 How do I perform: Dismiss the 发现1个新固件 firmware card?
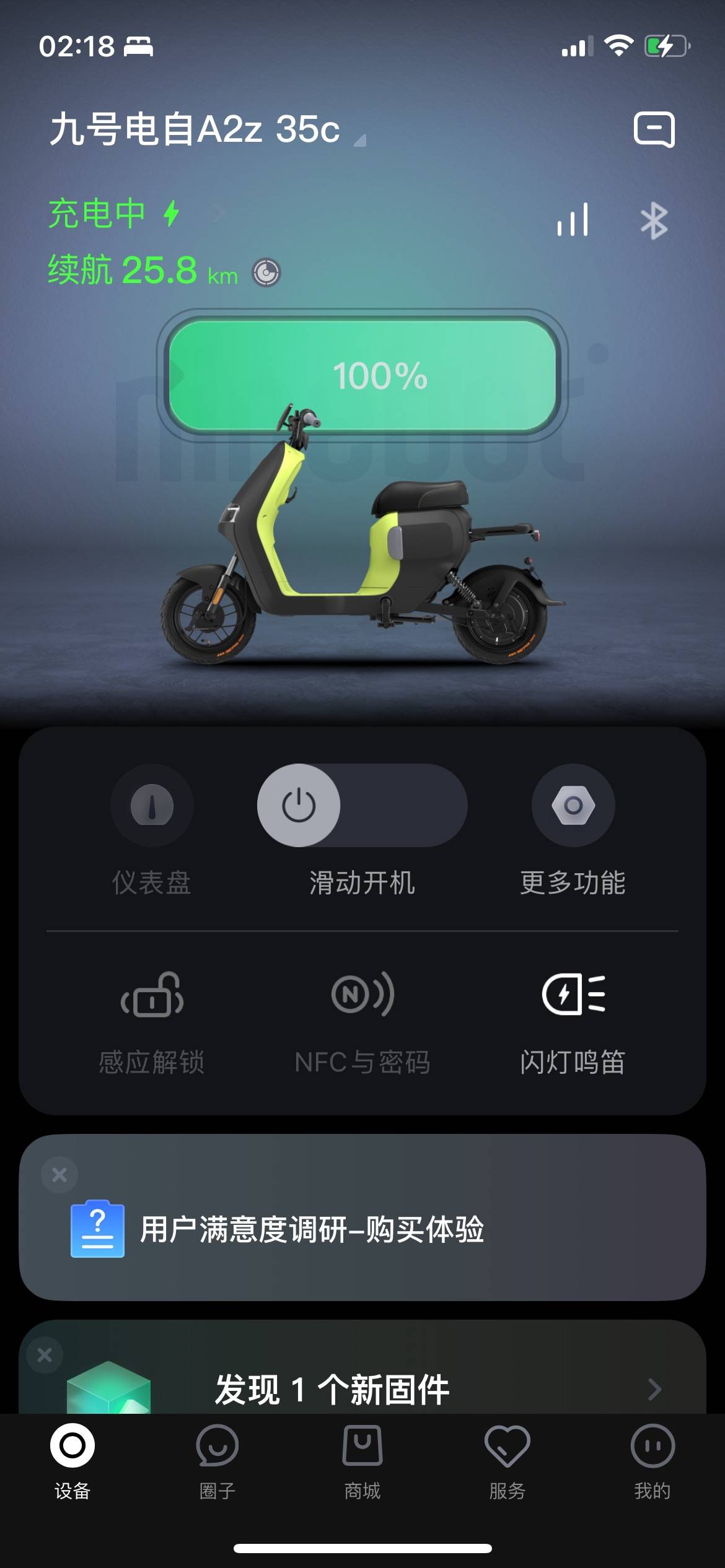(x=45, y=1355)
